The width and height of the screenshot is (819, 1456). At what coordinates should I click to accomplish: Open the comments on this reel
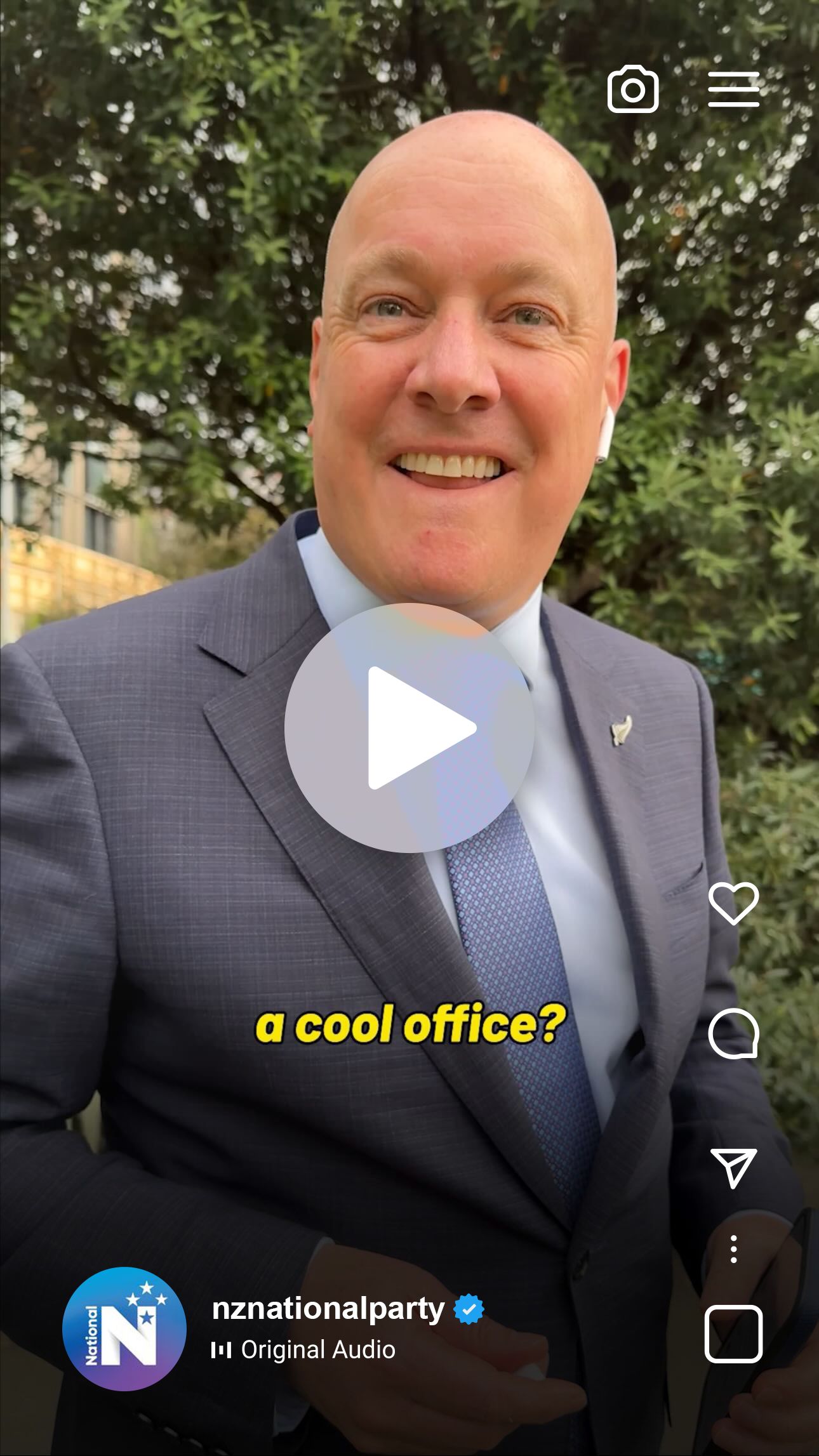click(733, 1033)
